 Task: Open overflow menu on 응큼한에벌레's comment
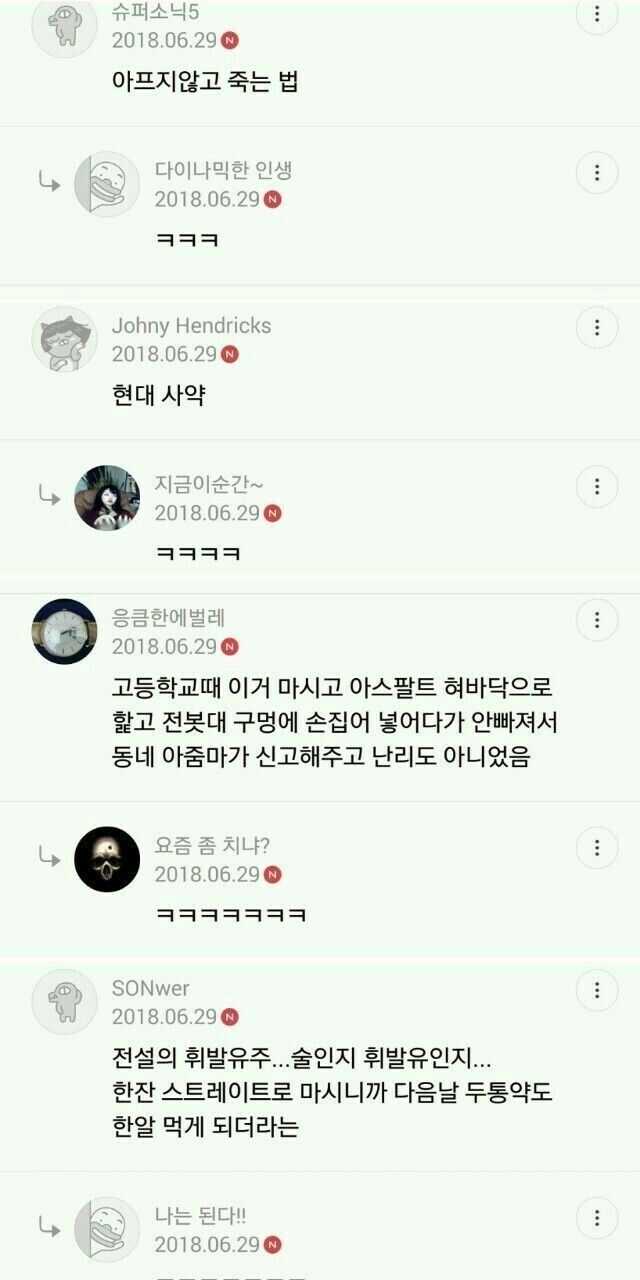(x=597, y=620)
